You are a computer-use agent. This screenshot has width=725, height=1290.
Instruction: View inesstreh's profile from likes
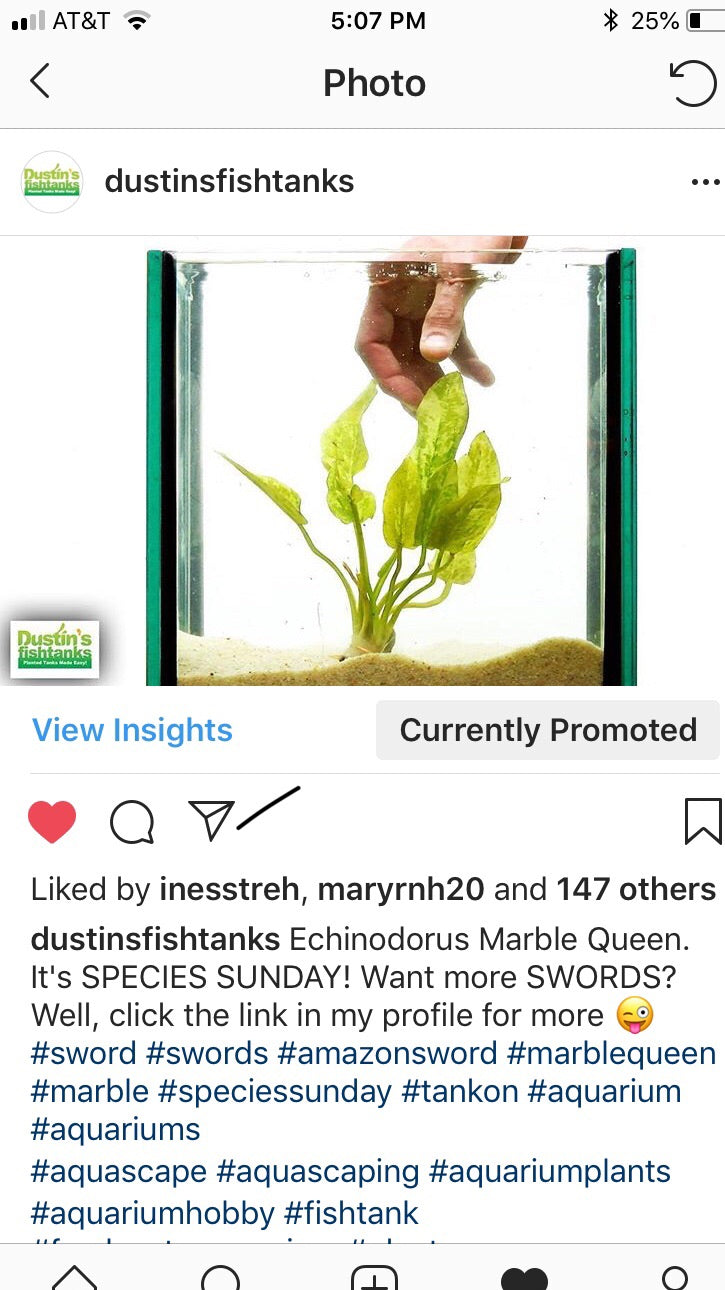[x=229, y=889]
